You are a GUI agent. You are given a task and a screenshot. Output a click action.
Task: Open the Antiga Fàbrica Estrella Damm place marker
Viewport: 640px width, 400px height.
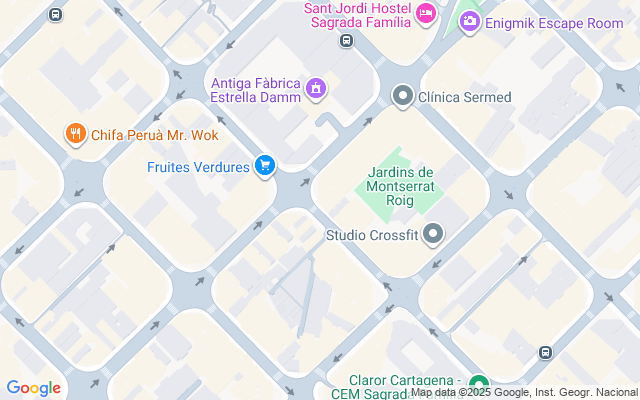coord(316,89)
